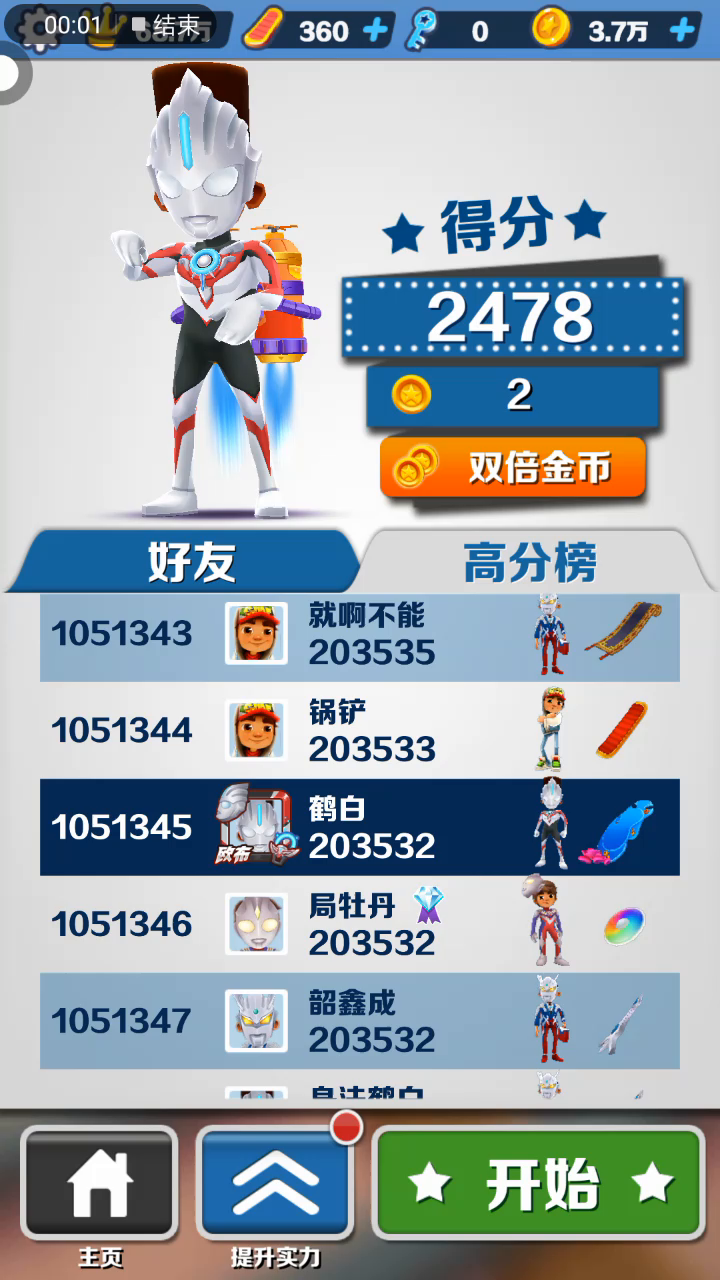Select 鹤白's highlighted ranking row
Screen dimensions: 720x1280
click(x=360, y=828)
